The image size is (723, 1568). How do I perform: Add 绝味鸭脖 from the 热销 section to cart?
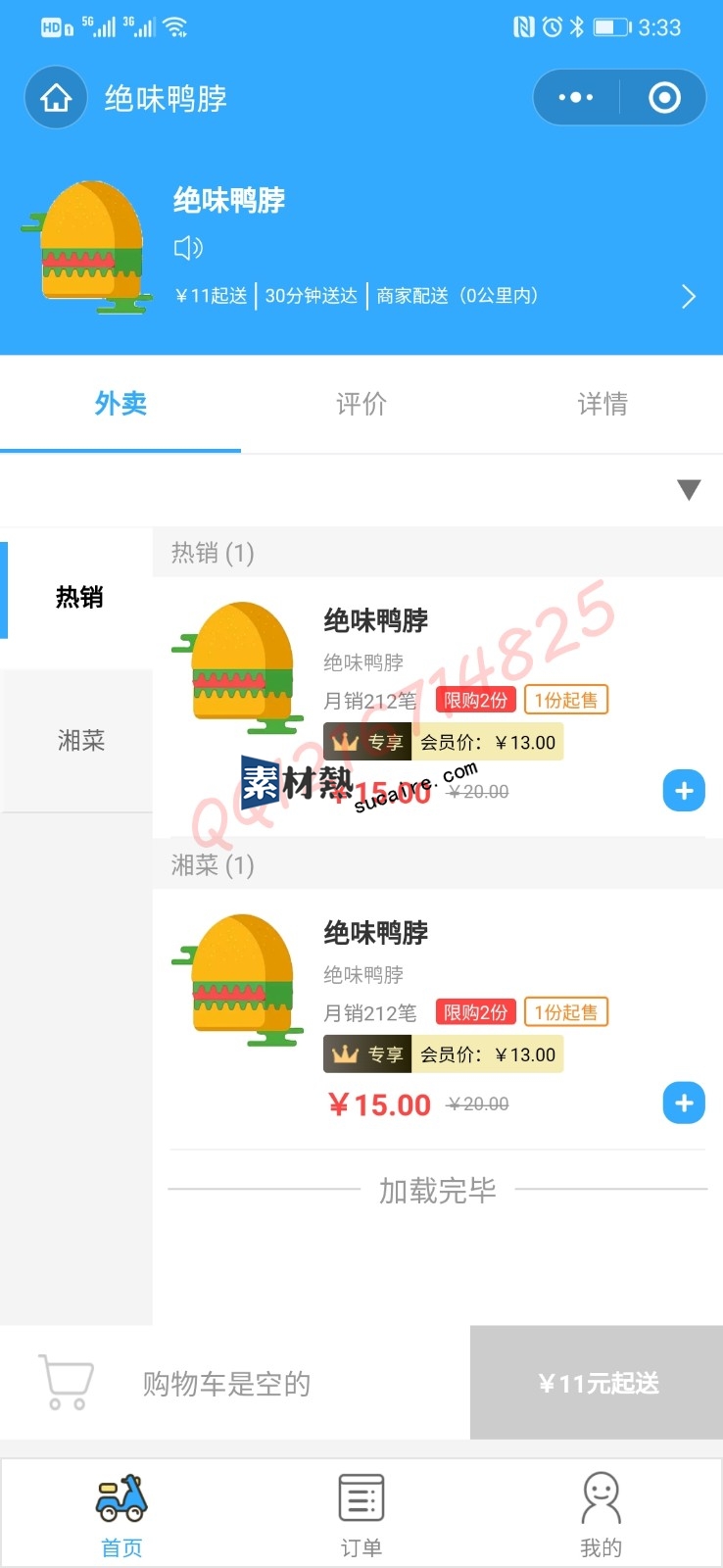point(684,791)
